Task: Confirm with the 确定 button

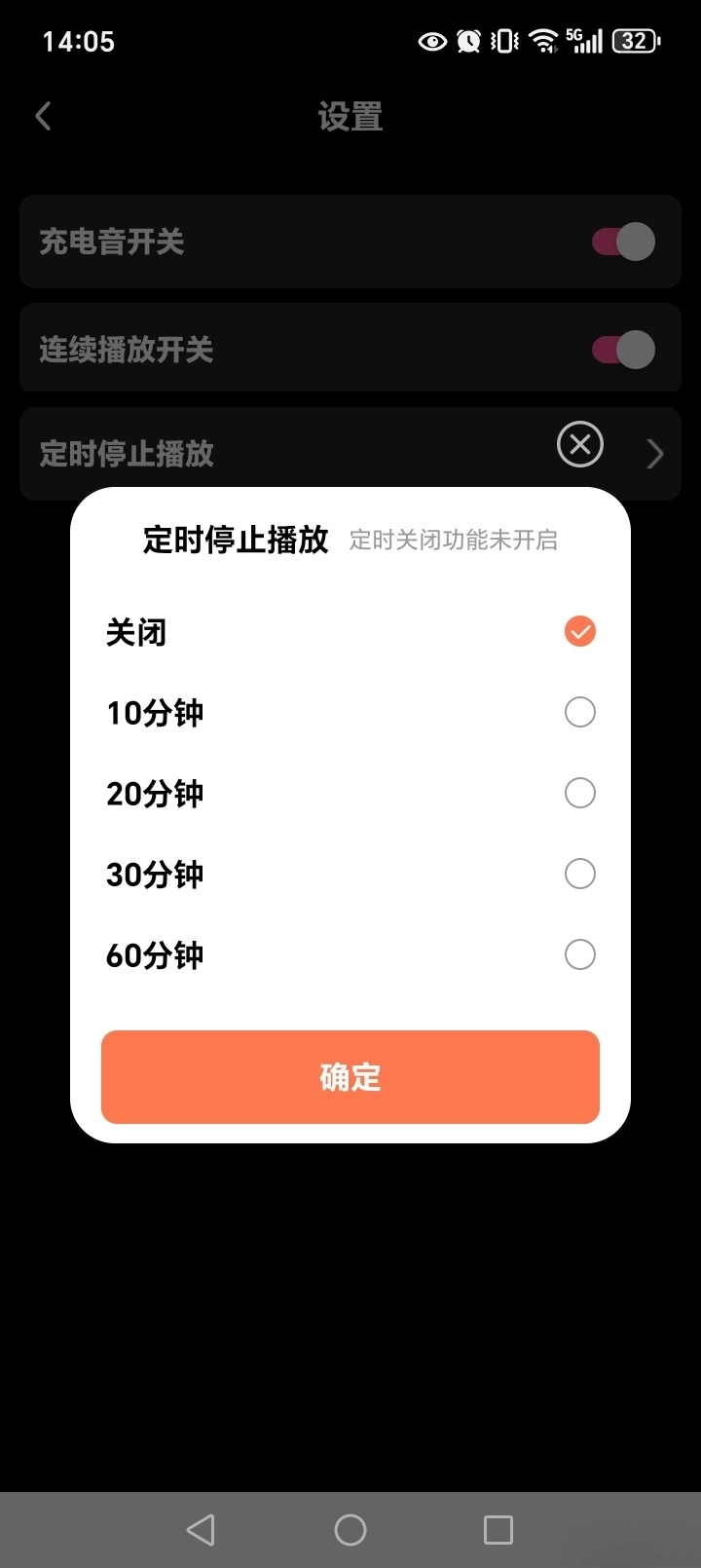Action: coord(350,1077)
